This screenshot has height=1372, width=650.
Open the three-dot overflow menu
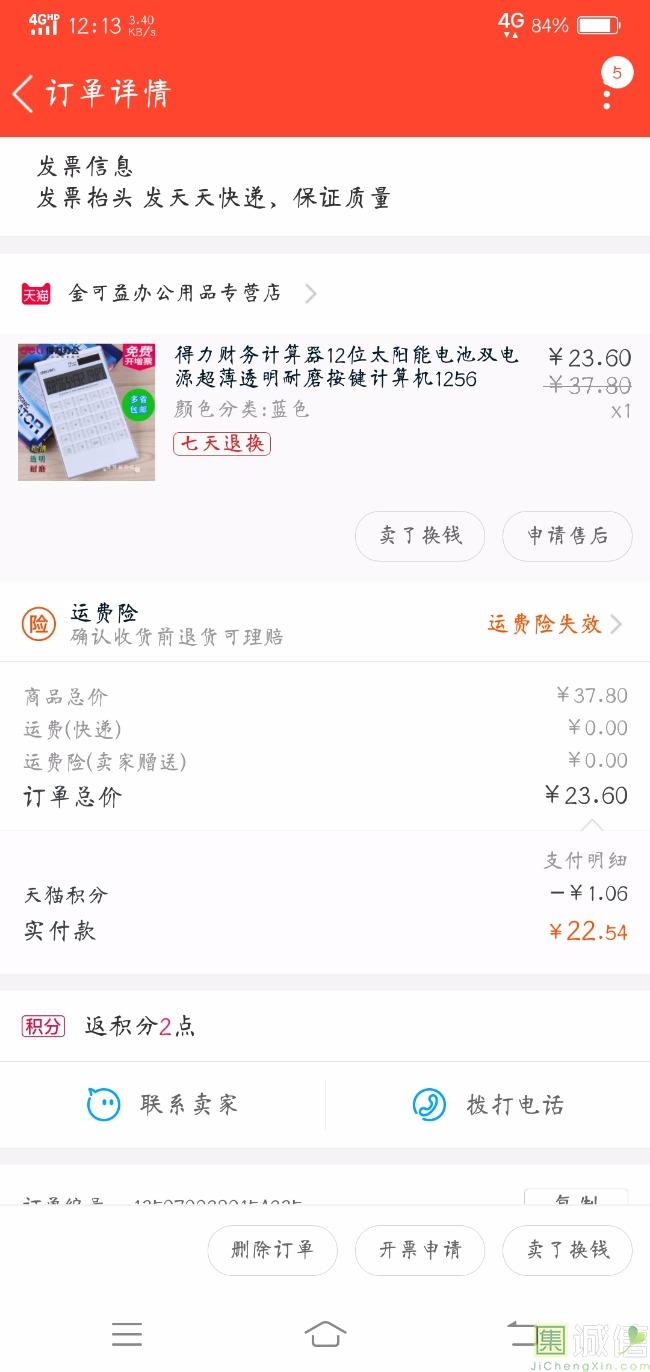tap(607, 95)
